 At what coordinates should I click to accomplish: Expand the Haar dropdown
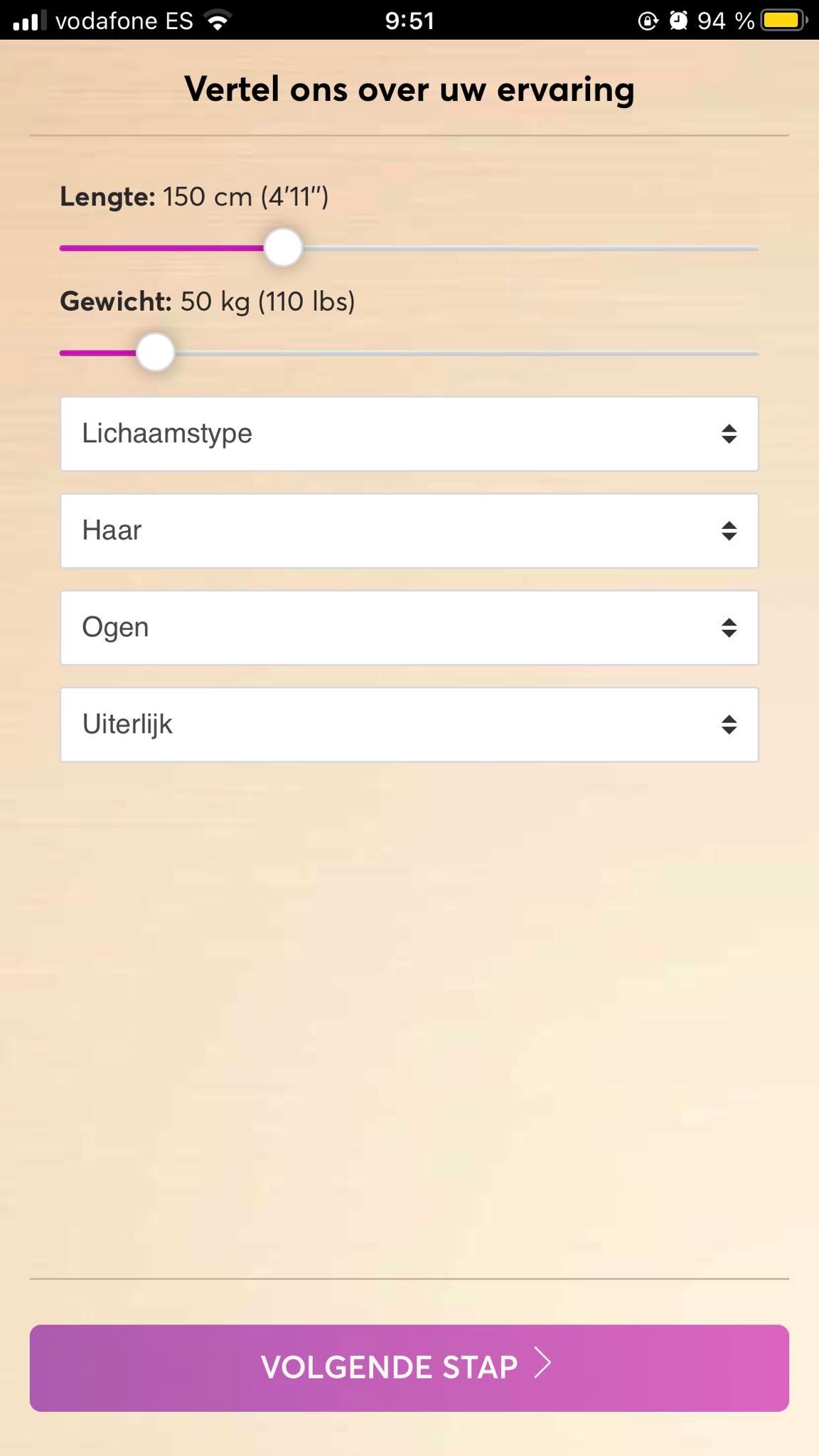(409, 530)
